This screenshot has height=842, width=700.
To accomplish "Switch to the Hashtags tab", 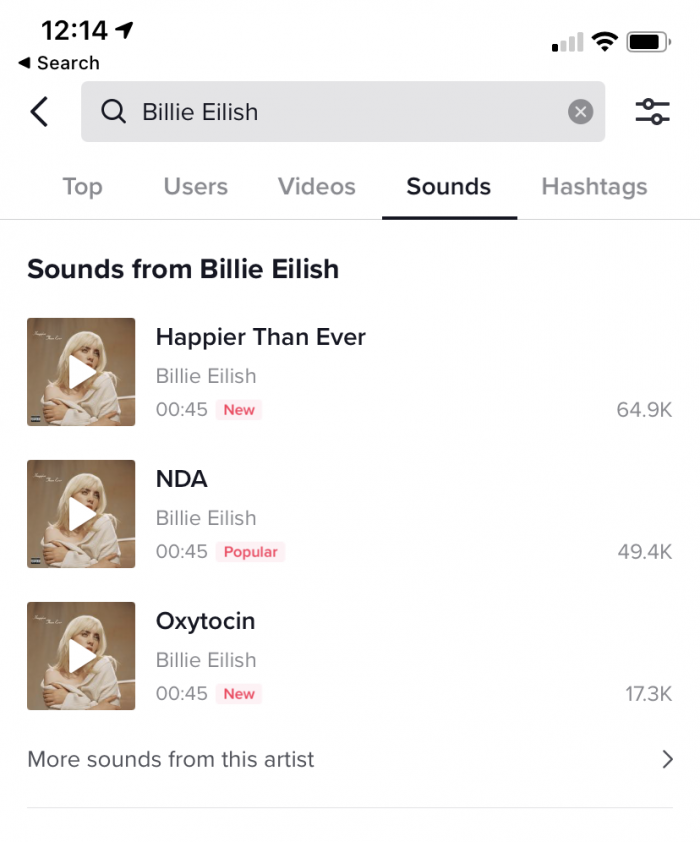I will point(594,187).
